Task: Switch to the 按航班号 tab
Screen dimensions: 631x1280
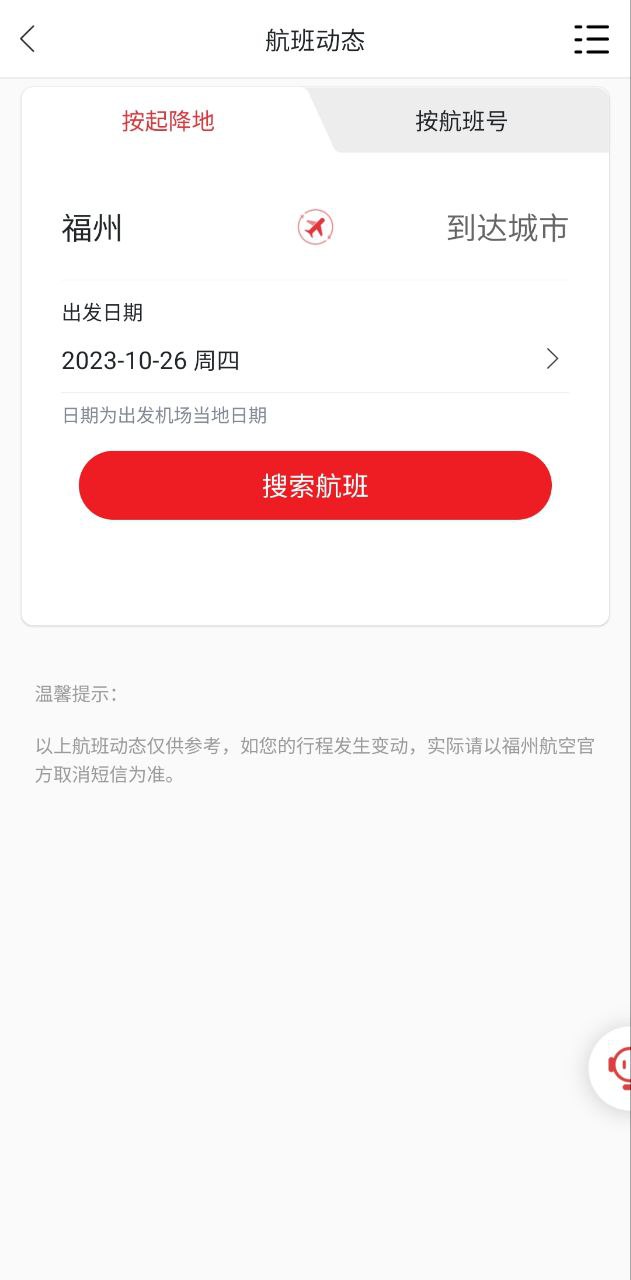Action: coord(461,122)
